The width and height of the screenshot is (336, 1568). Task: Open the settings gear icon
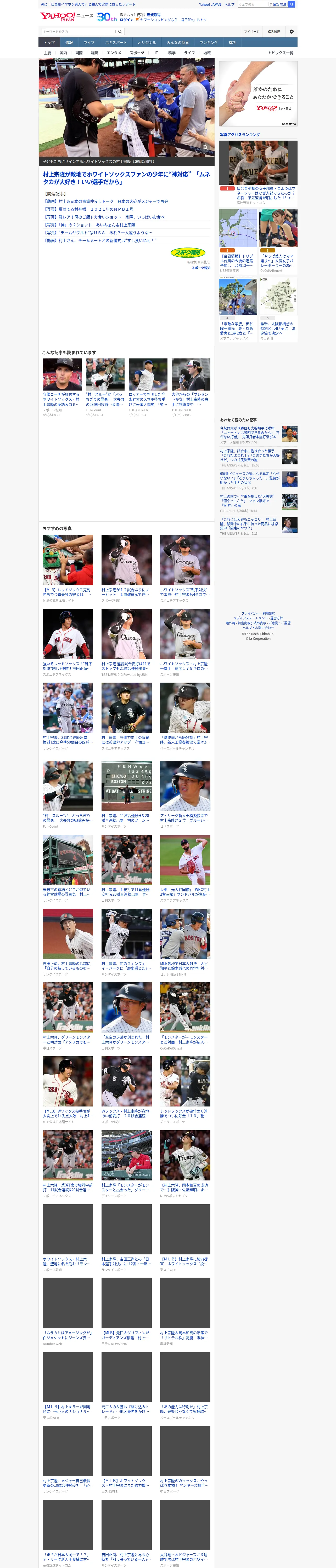[292, 32]
